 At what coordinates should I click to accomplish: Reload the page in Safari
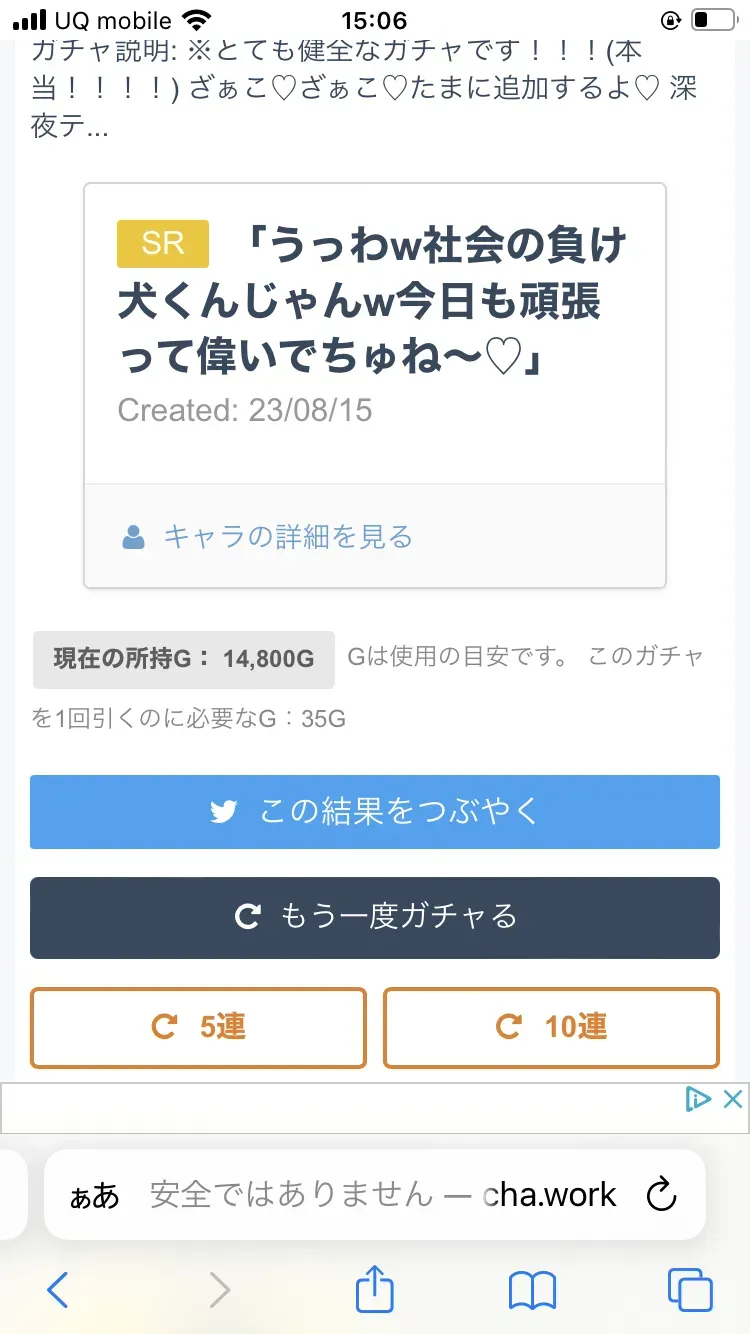661,1194
